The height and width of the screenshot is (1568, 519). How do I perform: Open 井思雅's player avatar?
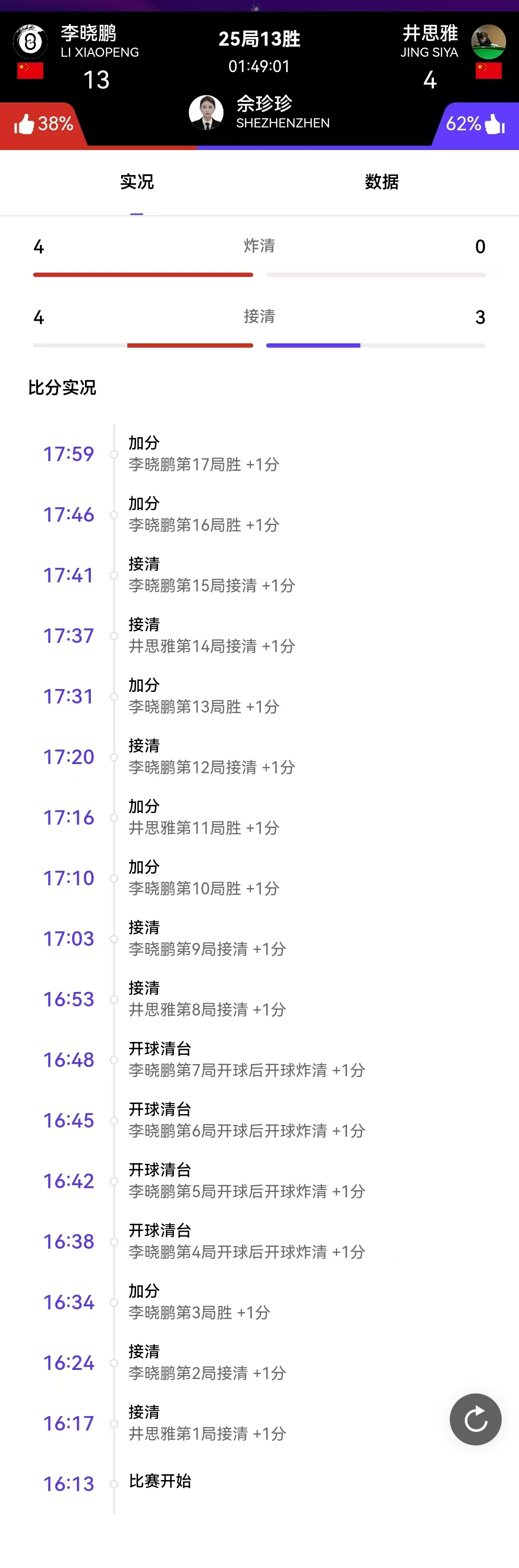pyautogui.click(x=488, y=41)
